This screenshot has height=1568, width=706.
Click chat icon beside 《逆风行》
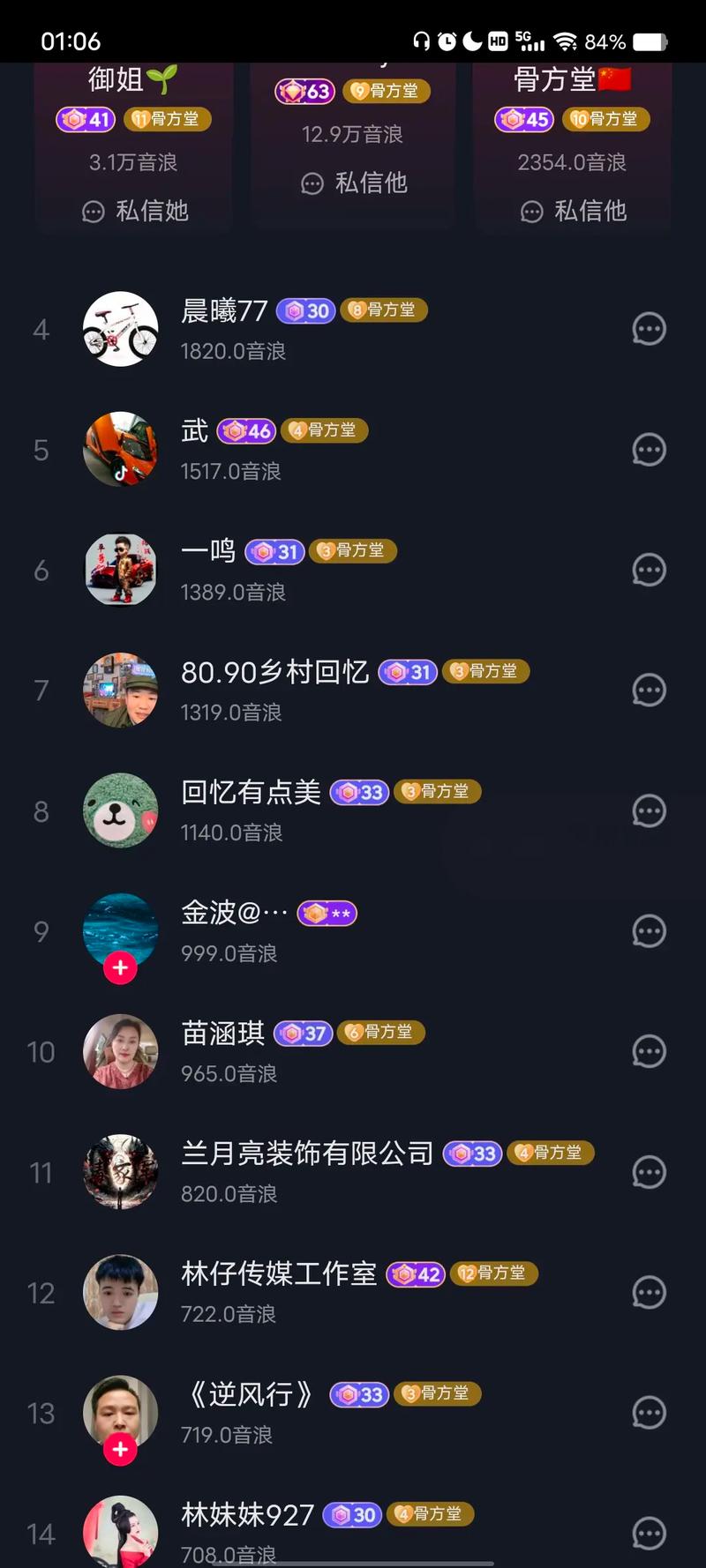[649, 1413]
